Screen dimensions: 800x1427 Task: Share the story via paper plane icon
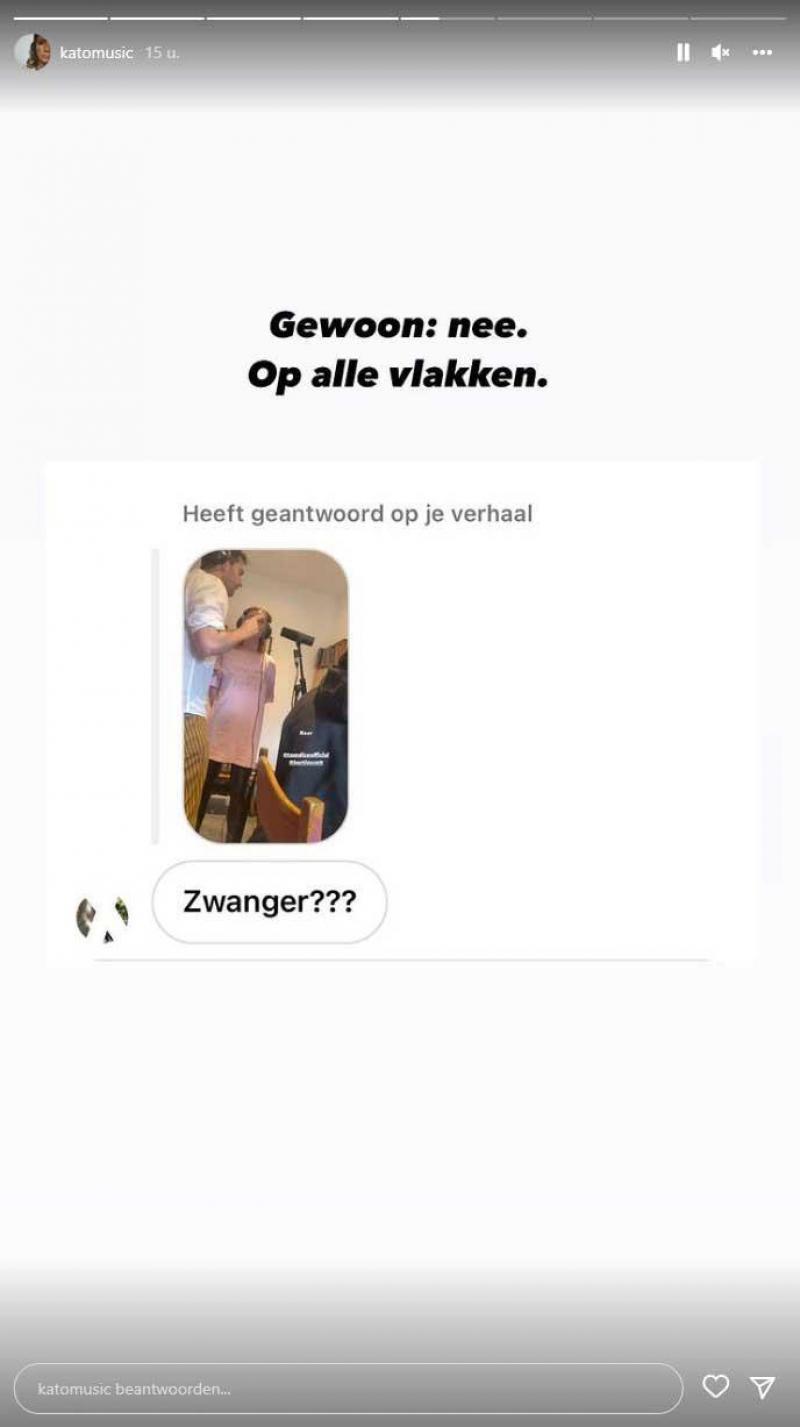click(762, 1387)
